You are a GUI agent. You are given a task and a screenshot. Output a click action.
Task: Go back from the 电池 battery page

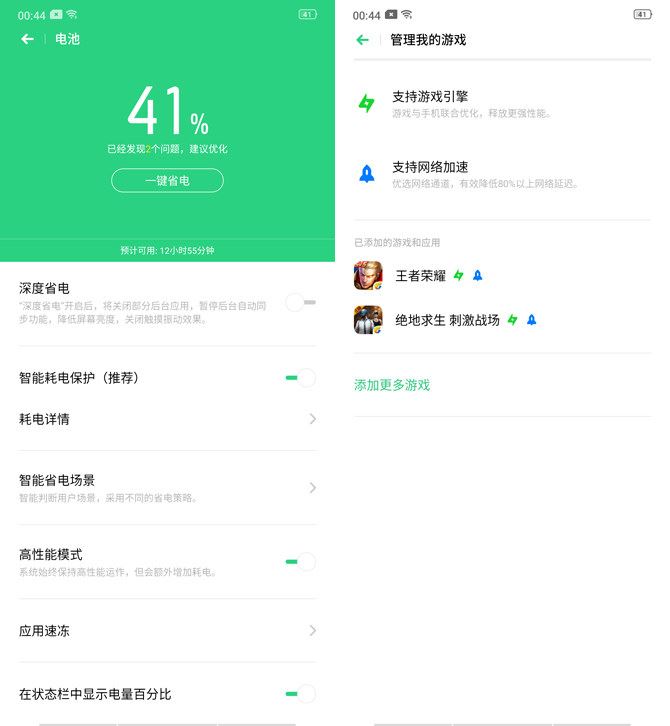27,39
